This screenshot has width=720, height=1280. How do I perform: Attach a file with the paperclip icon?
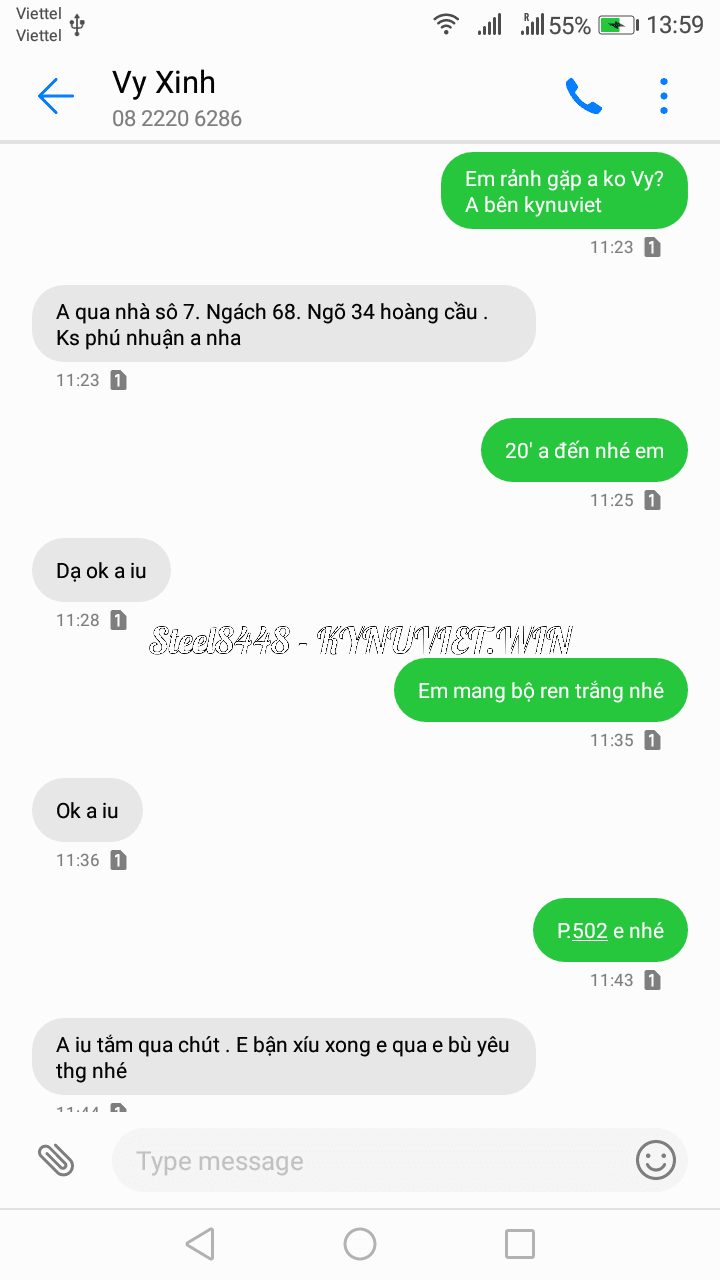(x=57, y=1160)
